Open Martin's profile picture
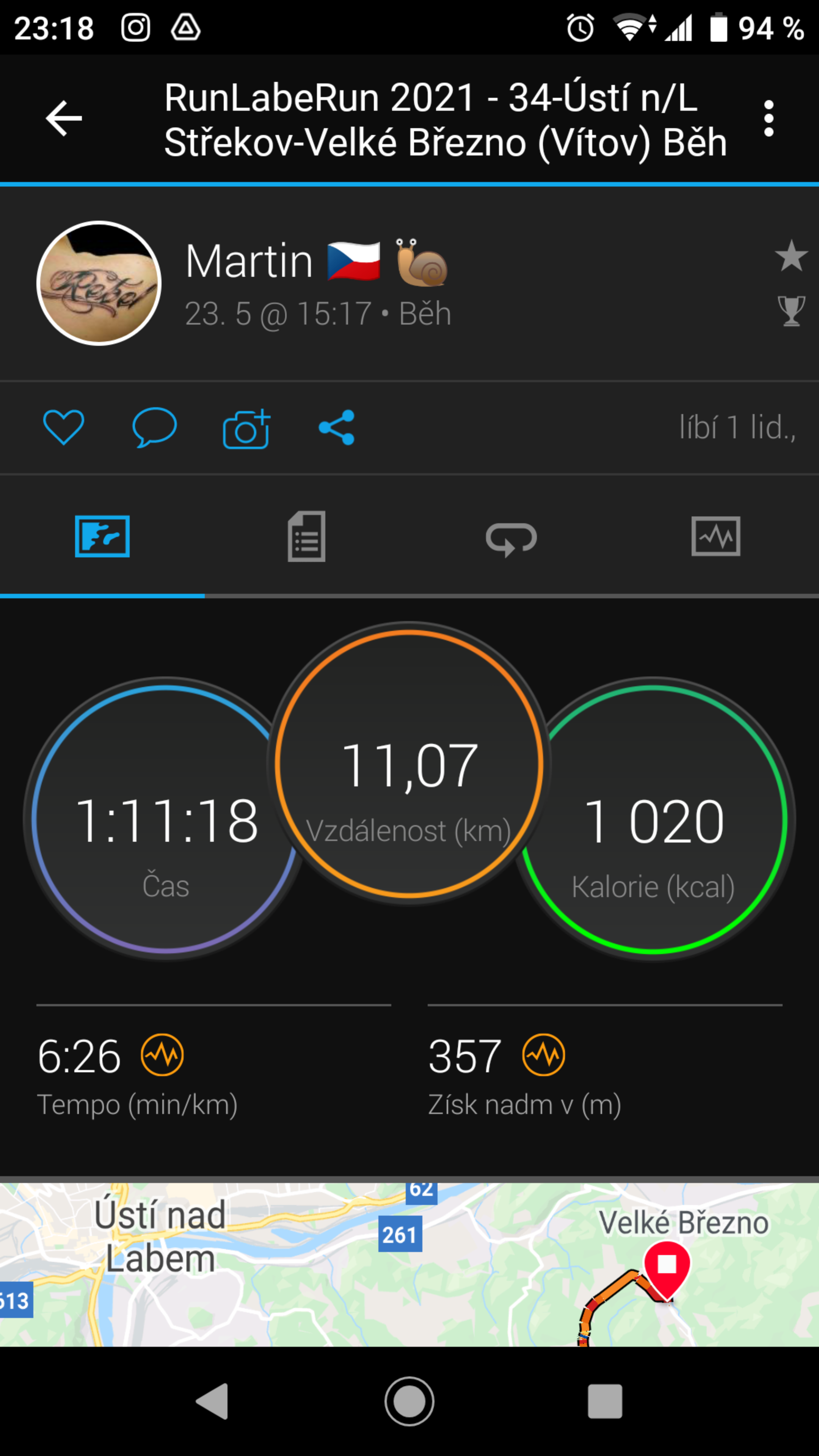This screenshot has width=819, height=1456. tap(99, 283)
